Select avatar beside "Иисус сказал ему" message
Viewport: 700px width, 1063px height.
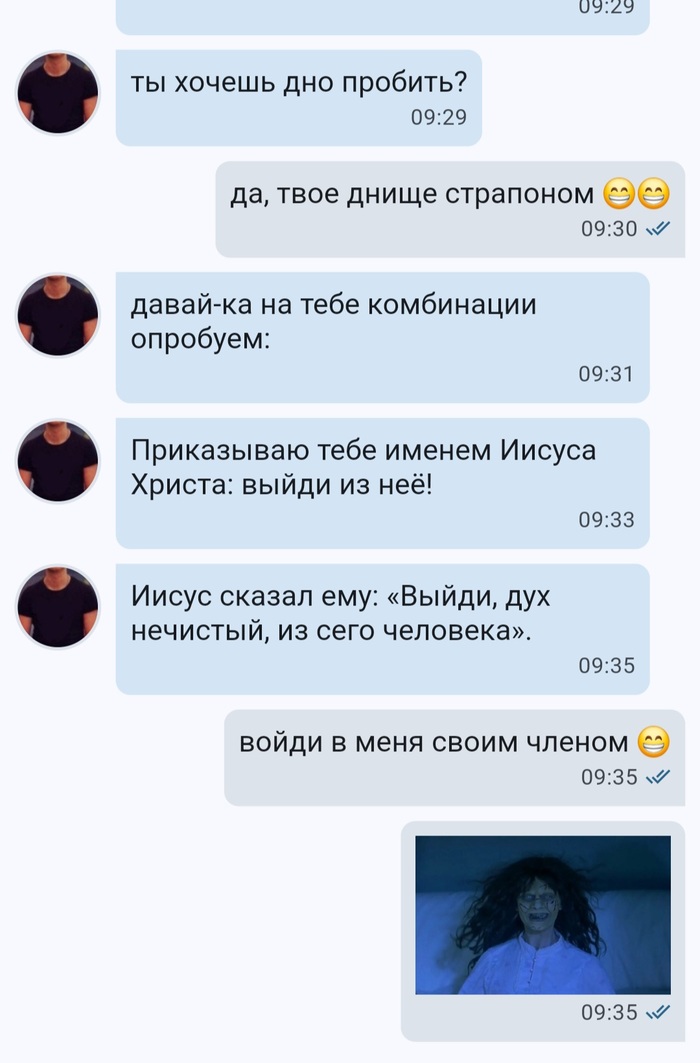(x=58, y=607)
